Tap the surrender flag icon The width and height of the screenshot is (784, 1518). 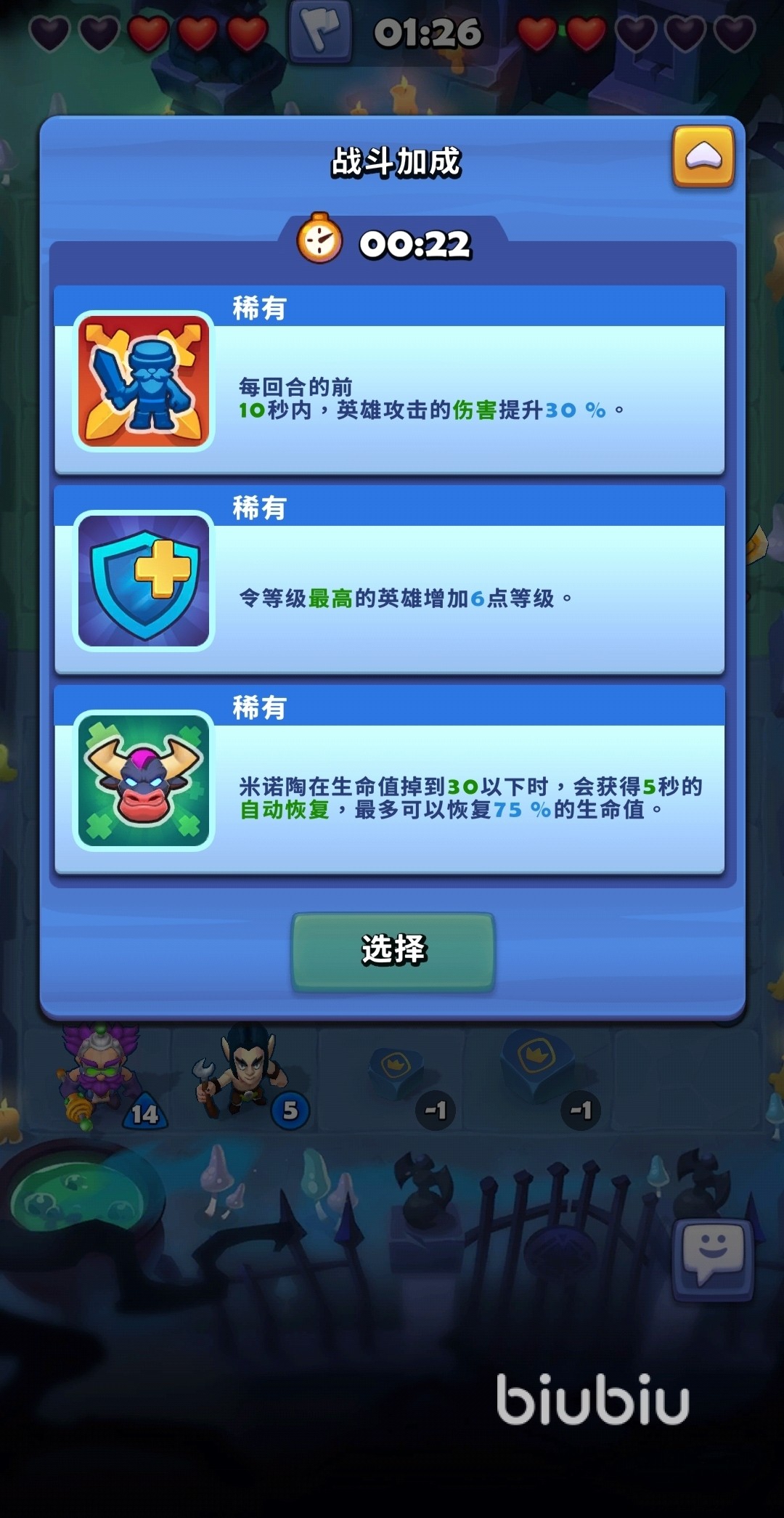[320, 31]
